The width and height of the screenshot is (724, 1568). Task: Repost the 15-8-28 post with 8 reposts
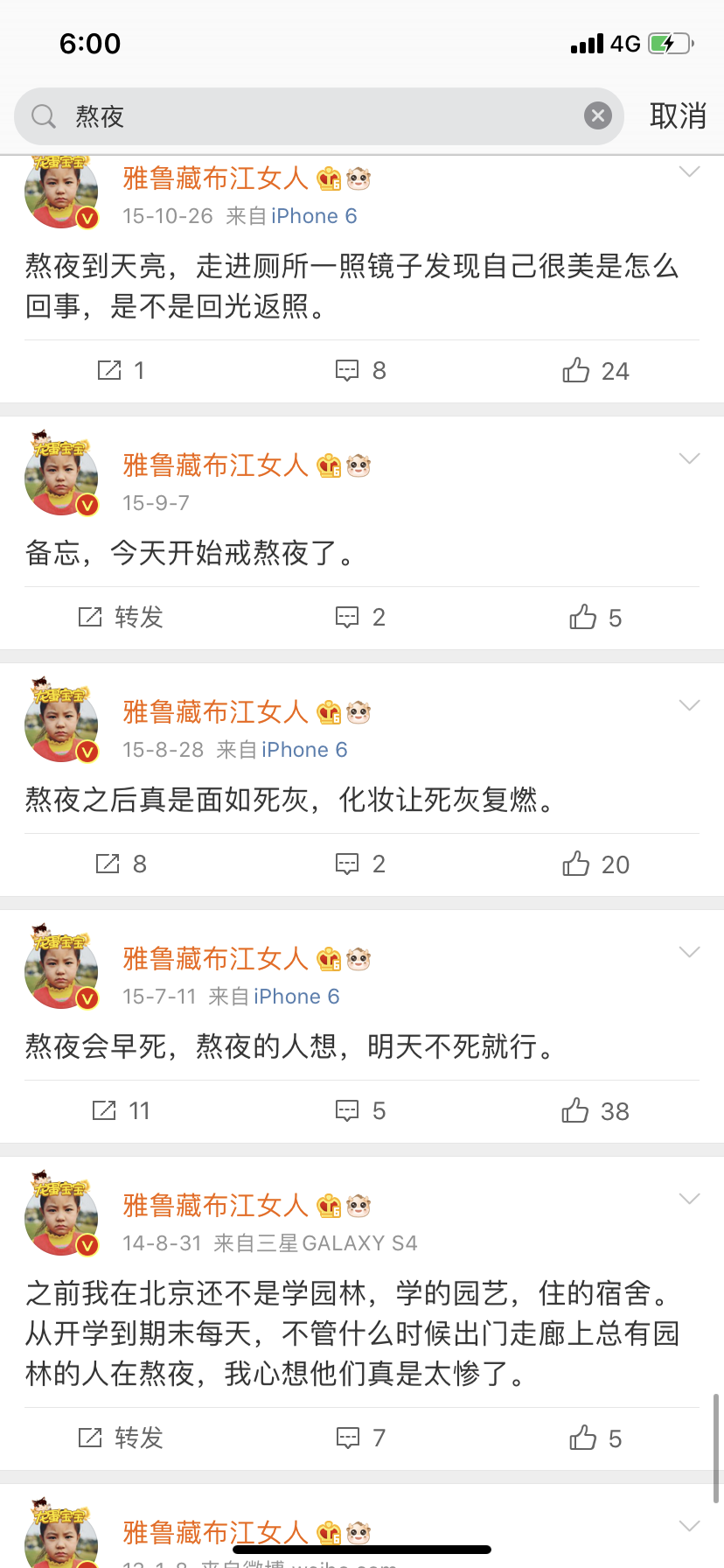coord(121,864)
